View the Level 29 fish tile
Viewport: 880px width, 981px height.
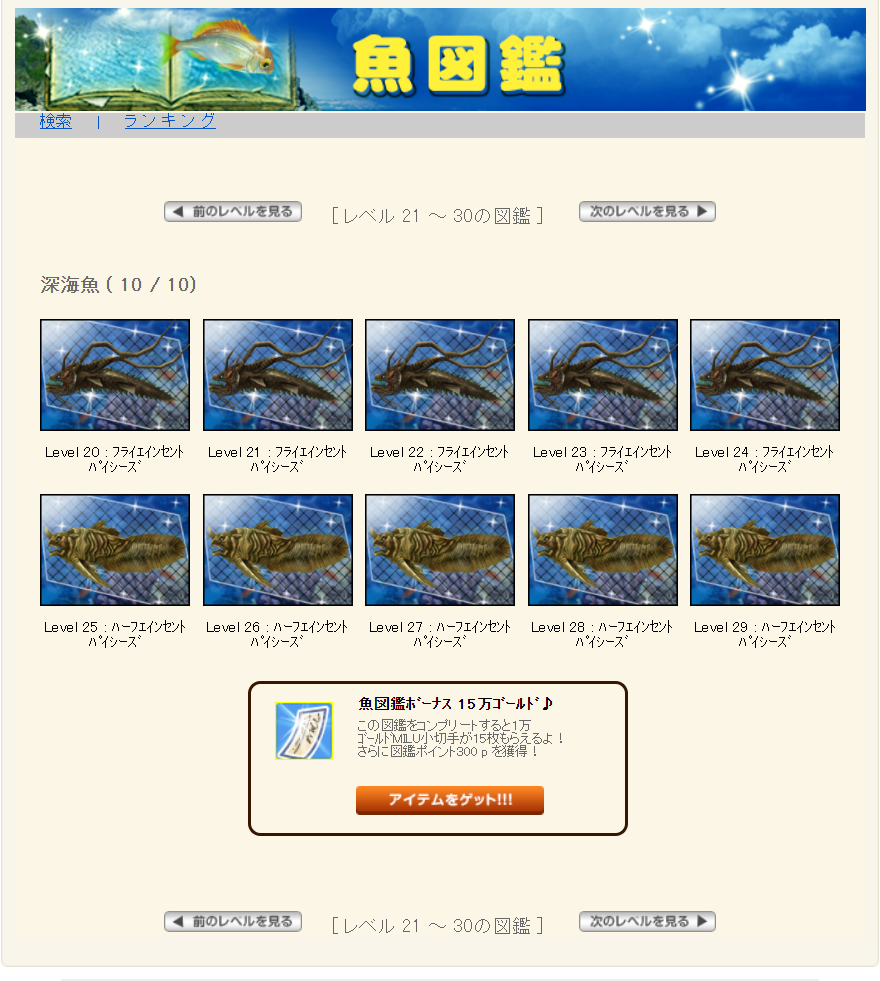point(765,550)
